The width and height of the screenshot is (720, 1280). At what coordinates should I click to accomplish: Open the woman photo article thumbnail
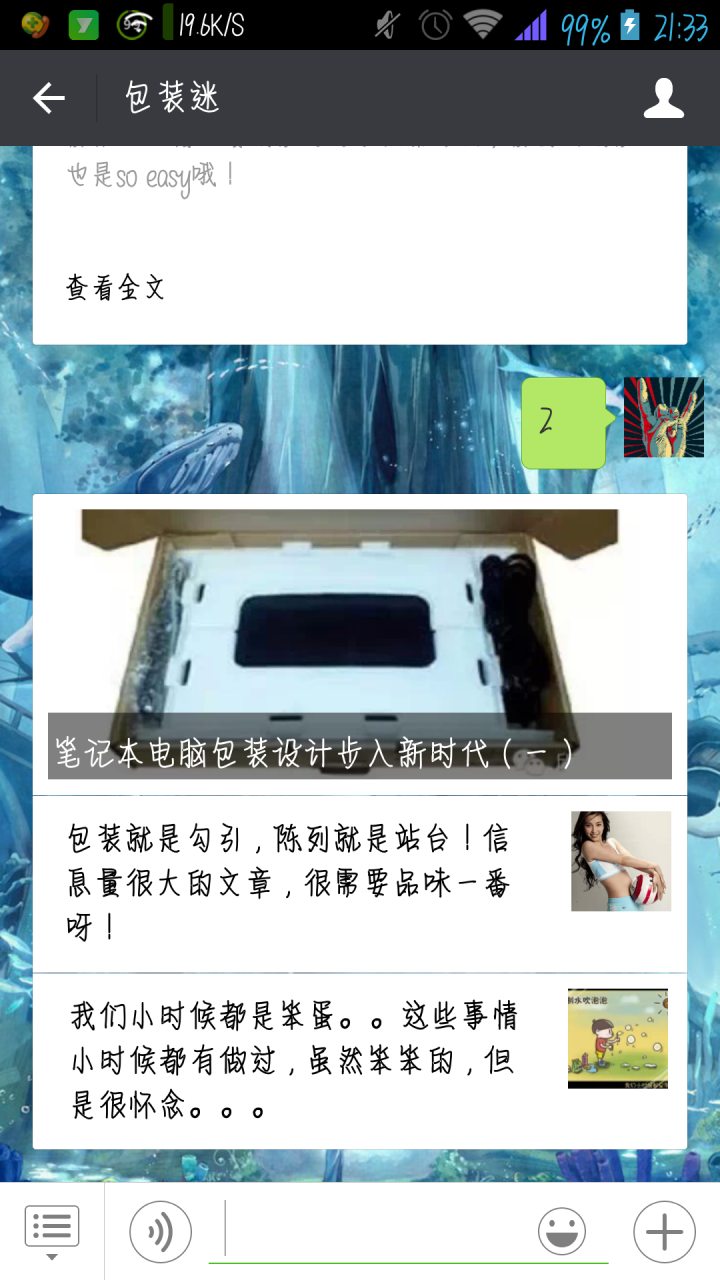click(x=620, y=861)
